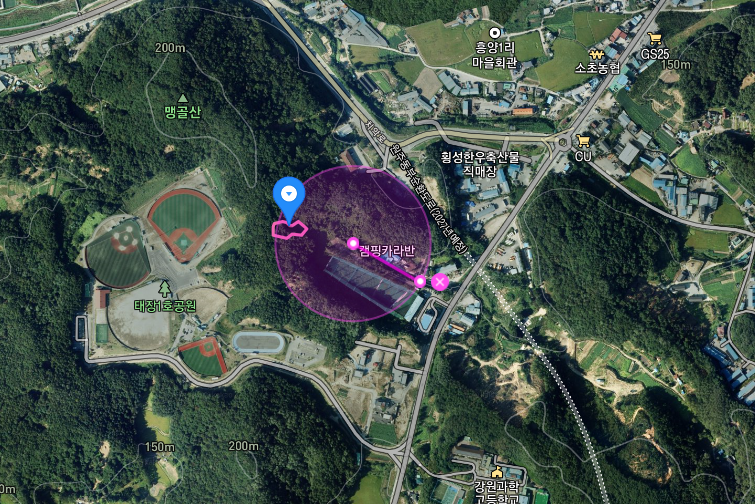This screenshot has height=504, width=755.
Task: Select the 캠핑카라반 pink point
Action: (352, 243)
